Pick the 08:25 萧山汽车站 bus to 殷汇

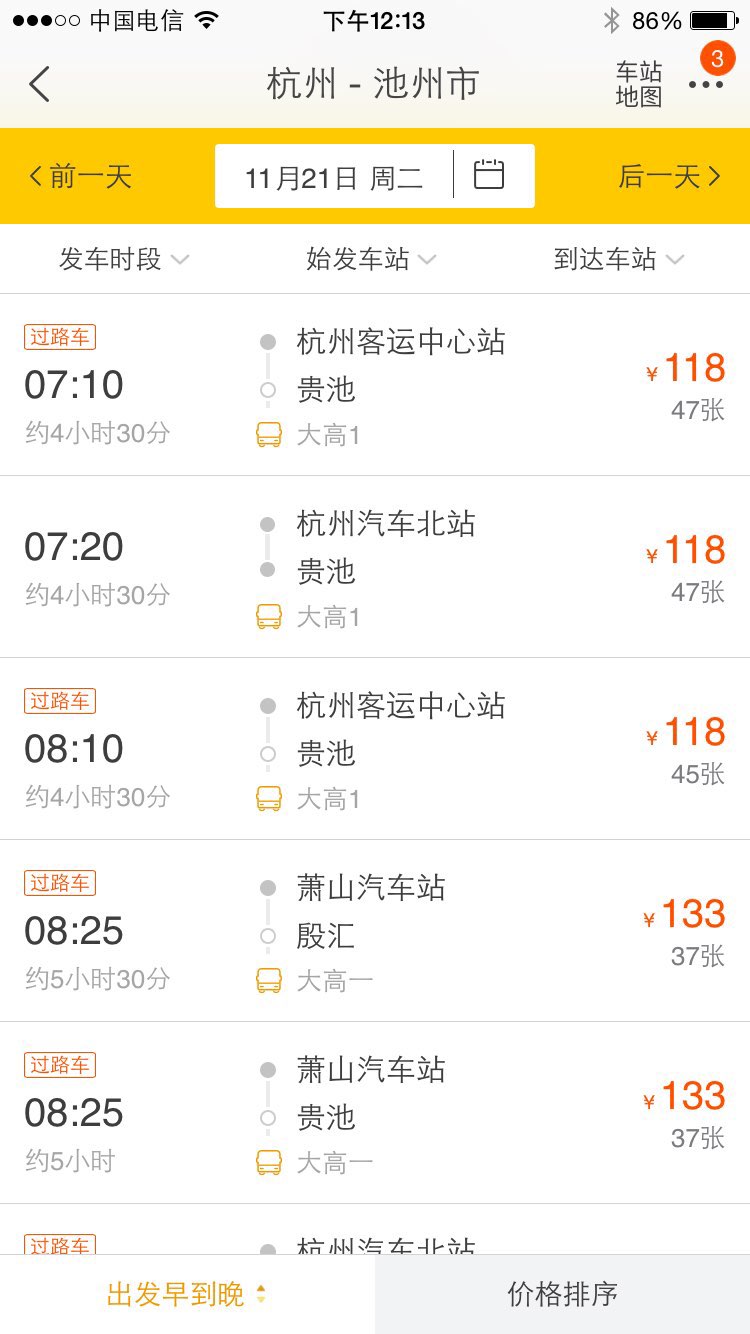375,932
